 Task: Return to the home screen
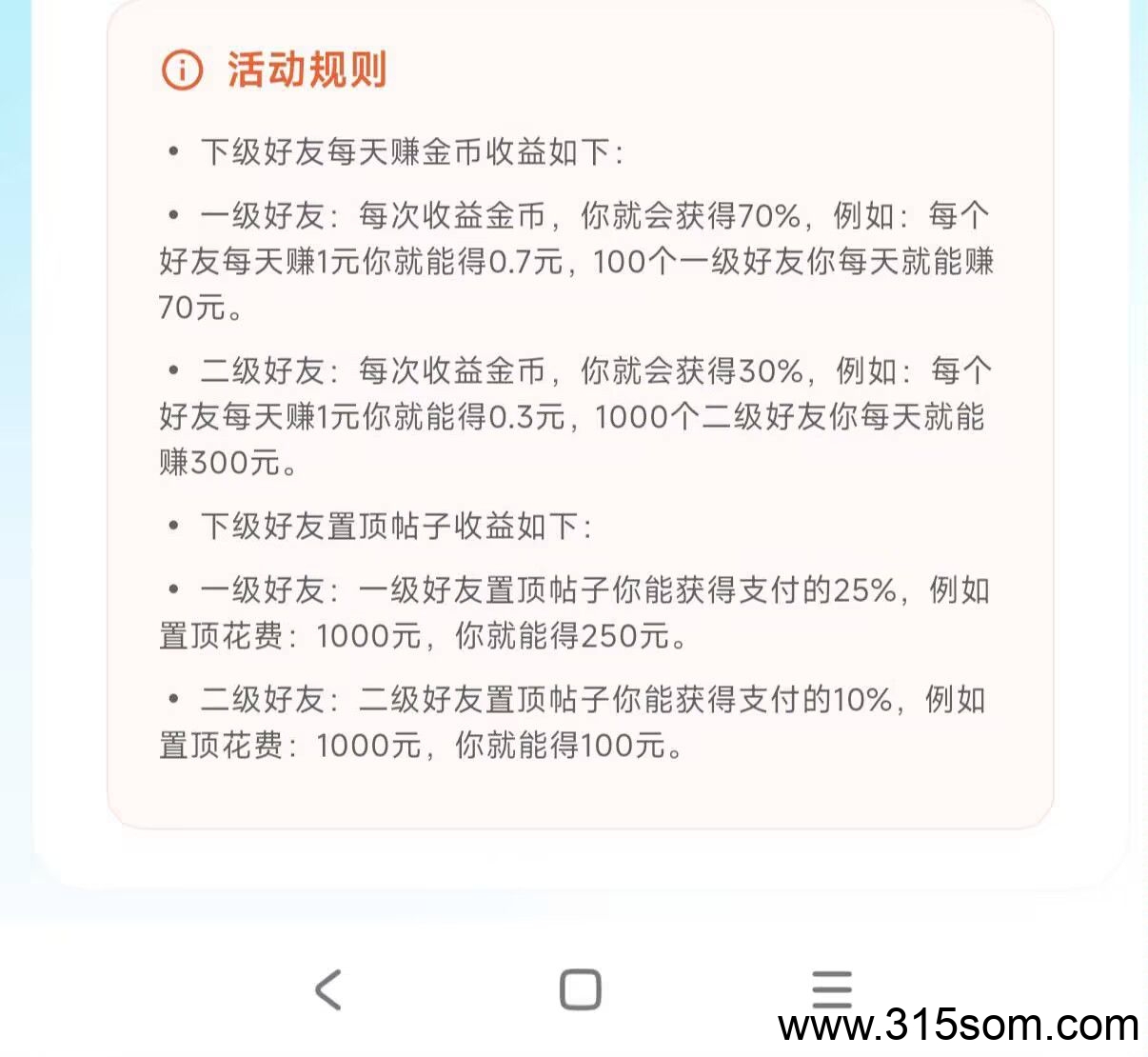[581, 990]
